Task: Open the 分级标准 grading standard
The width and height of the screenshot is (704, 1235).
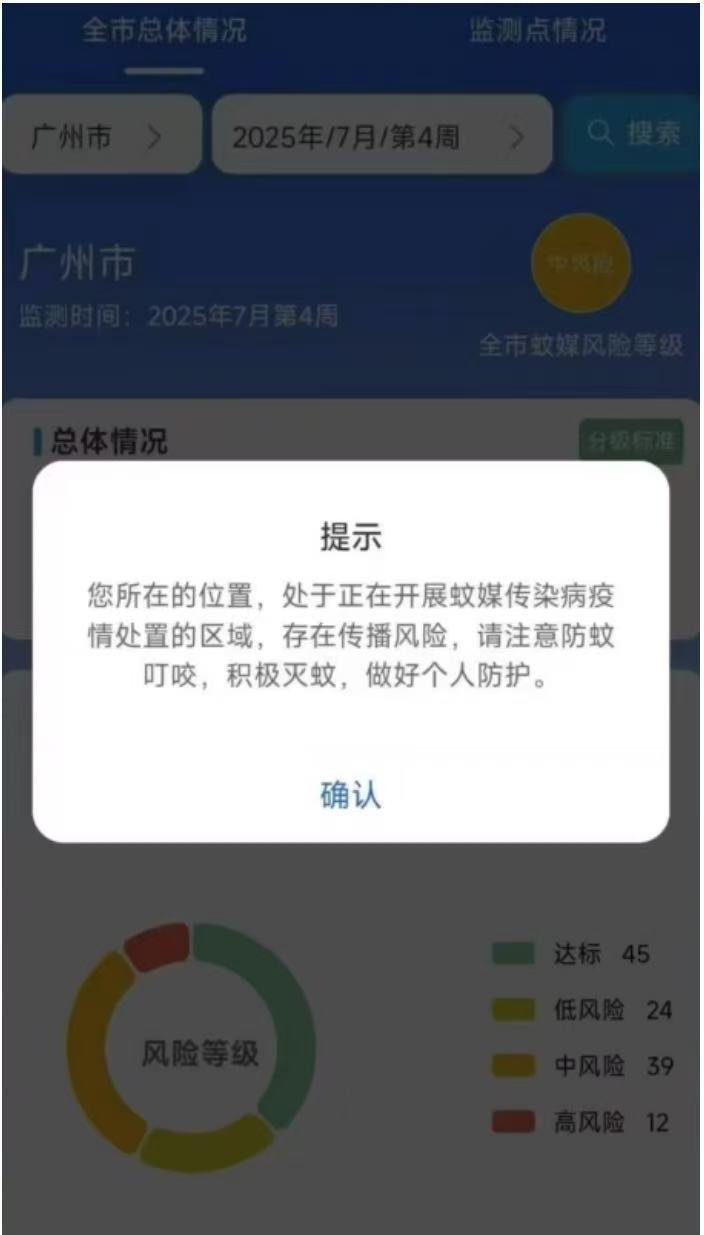Action: click(x=631, y=442)
